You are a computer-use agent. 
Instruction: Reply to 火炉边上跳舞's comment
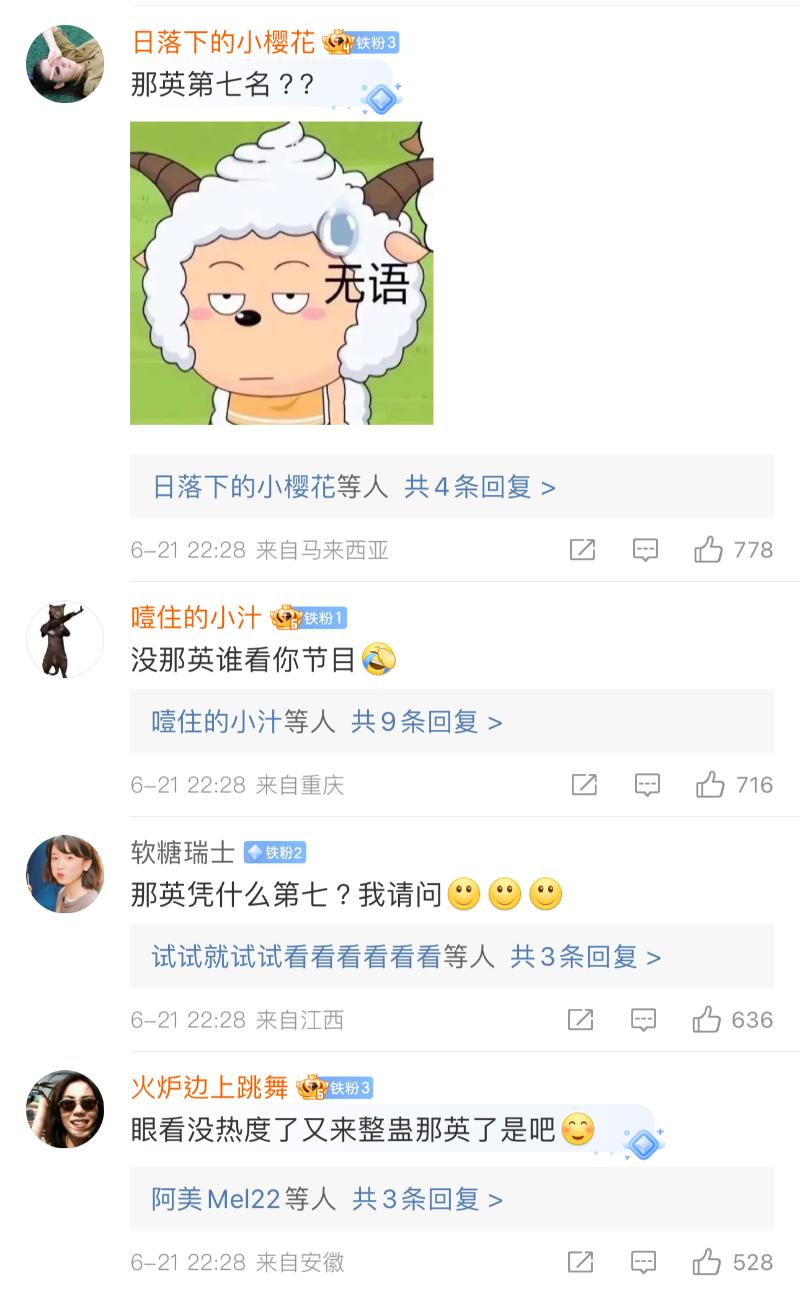click(644, 1262)
